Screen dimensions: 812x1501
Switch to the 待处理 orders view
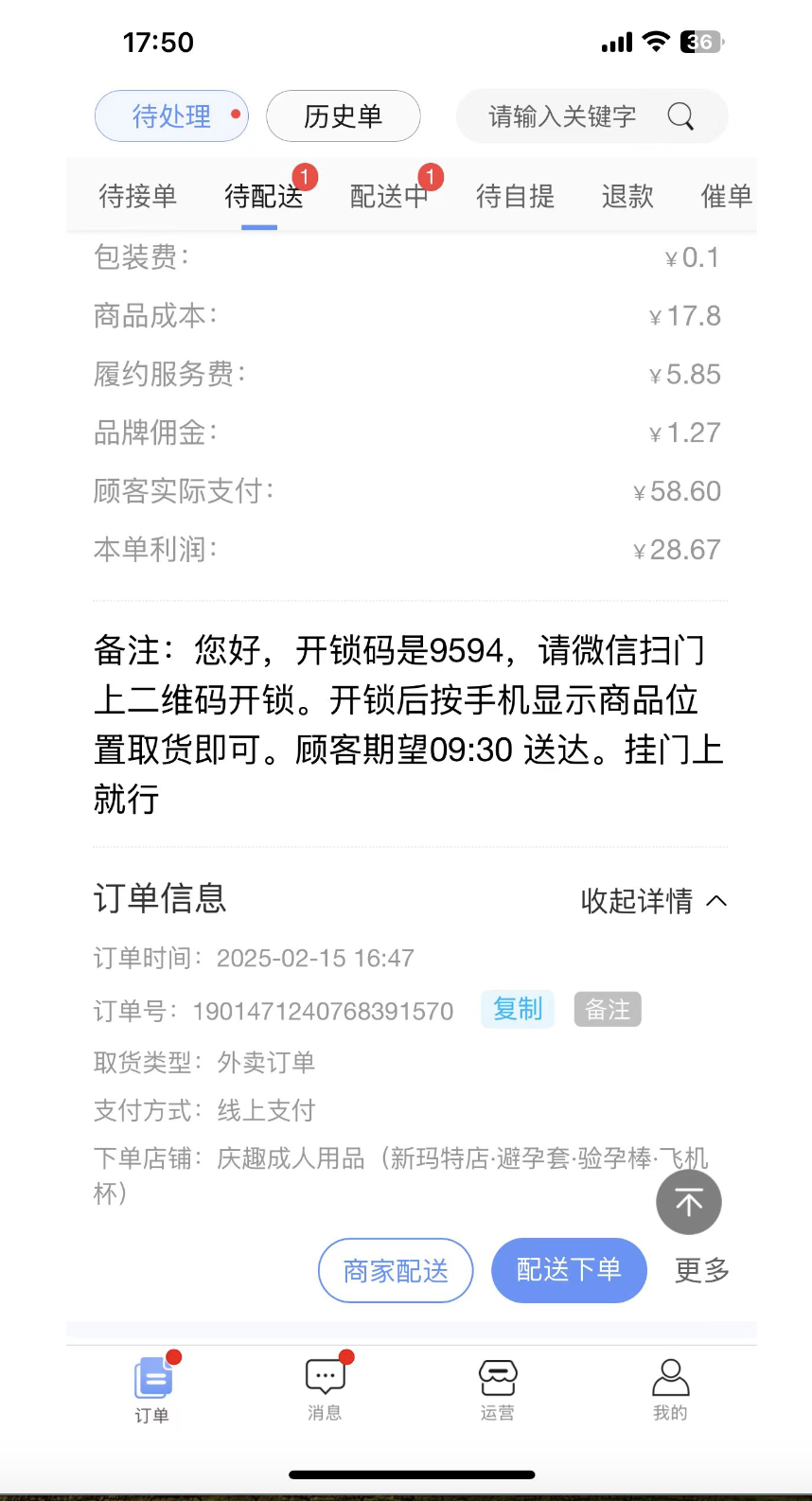171,116
